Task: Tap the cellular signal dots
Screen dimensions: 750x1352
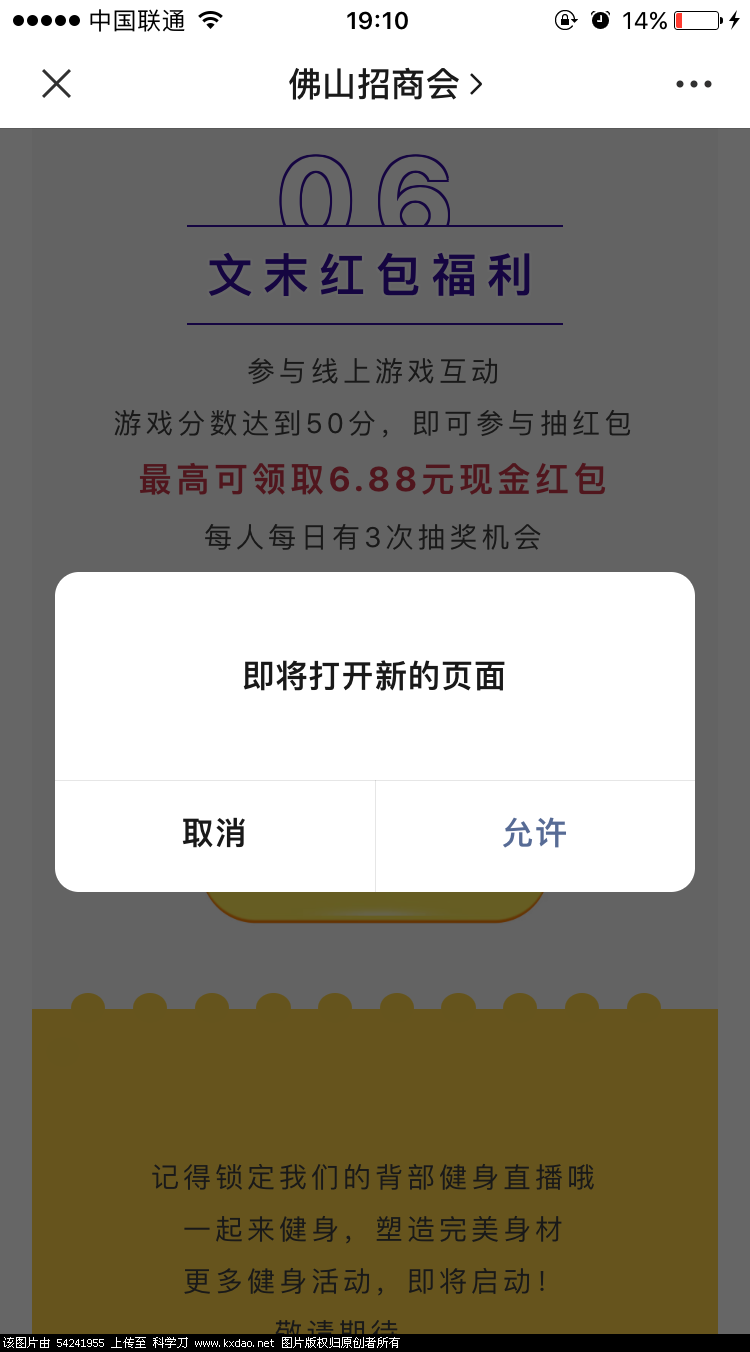Action: (46, 20)
